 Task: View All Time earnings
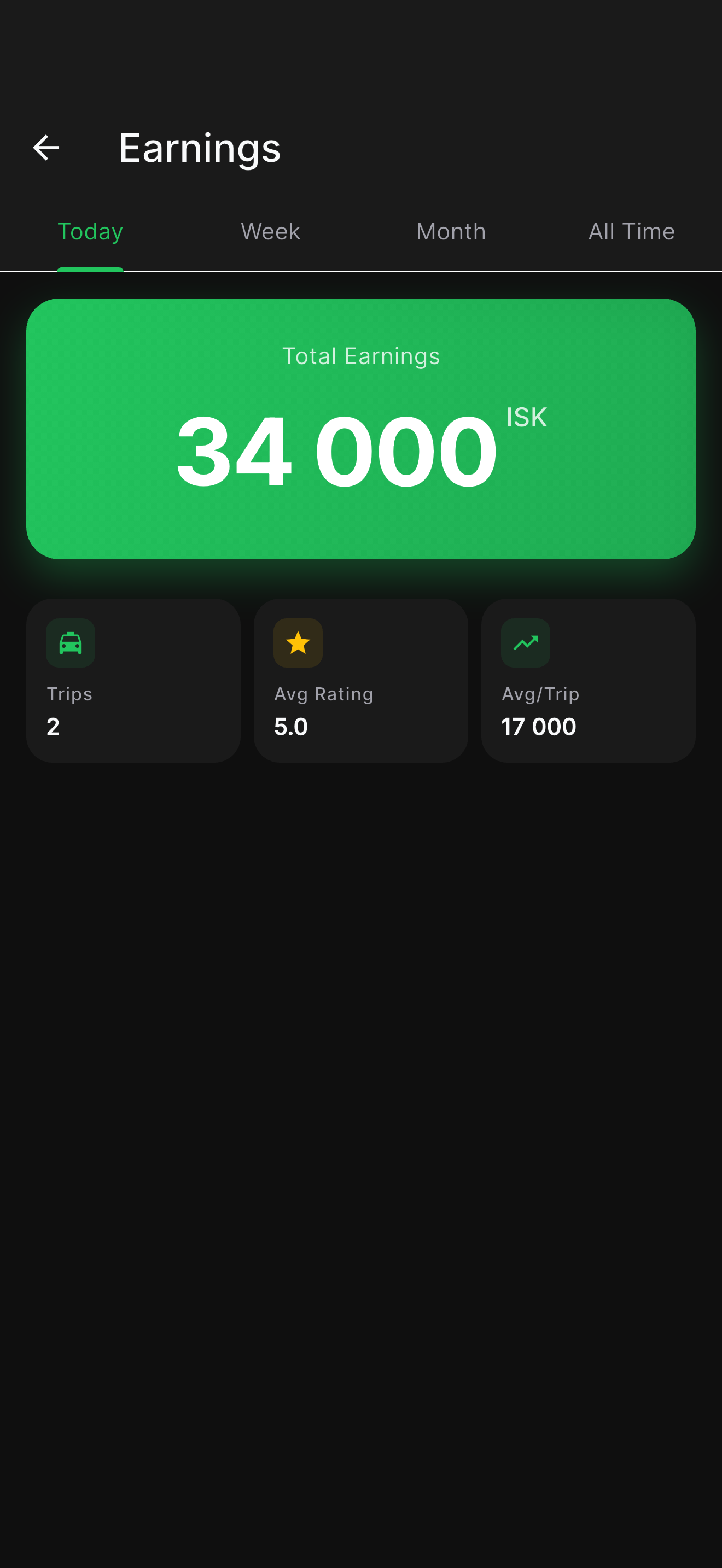pos(631,232)
